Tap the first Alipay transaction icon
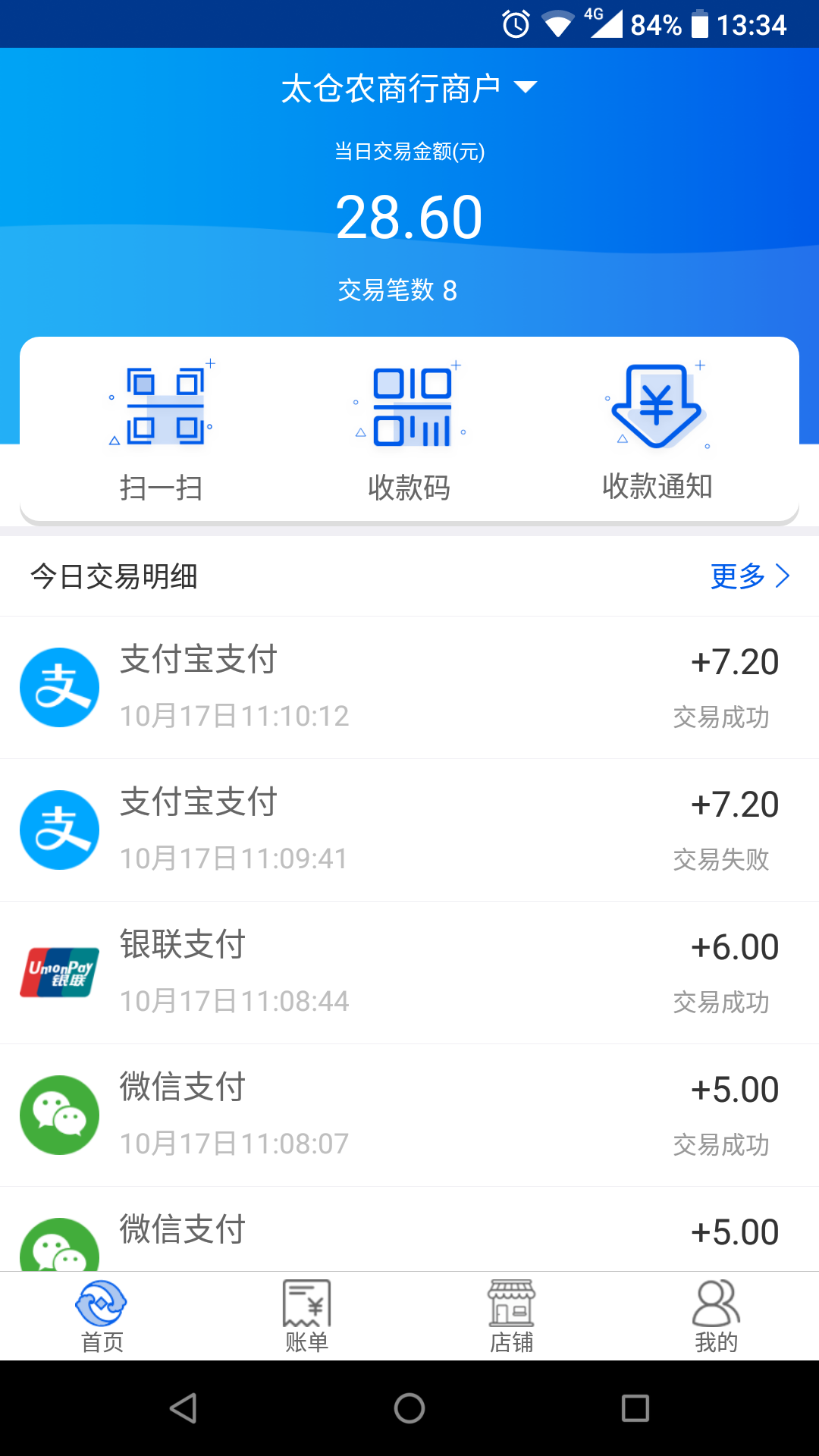Screen dimensions: 819x1456 tap(59, 687)
